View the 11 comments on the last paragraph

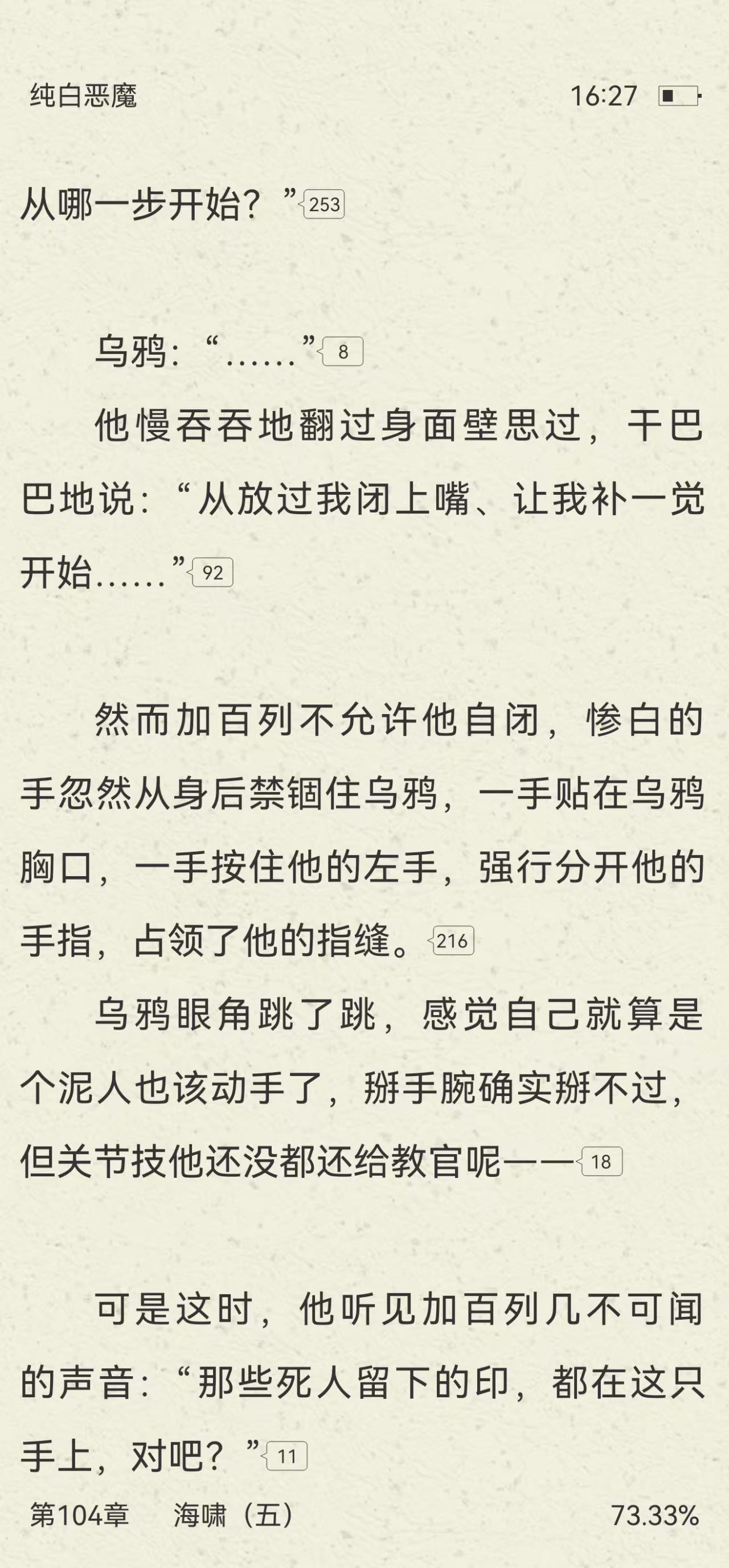pos(286,1456)
